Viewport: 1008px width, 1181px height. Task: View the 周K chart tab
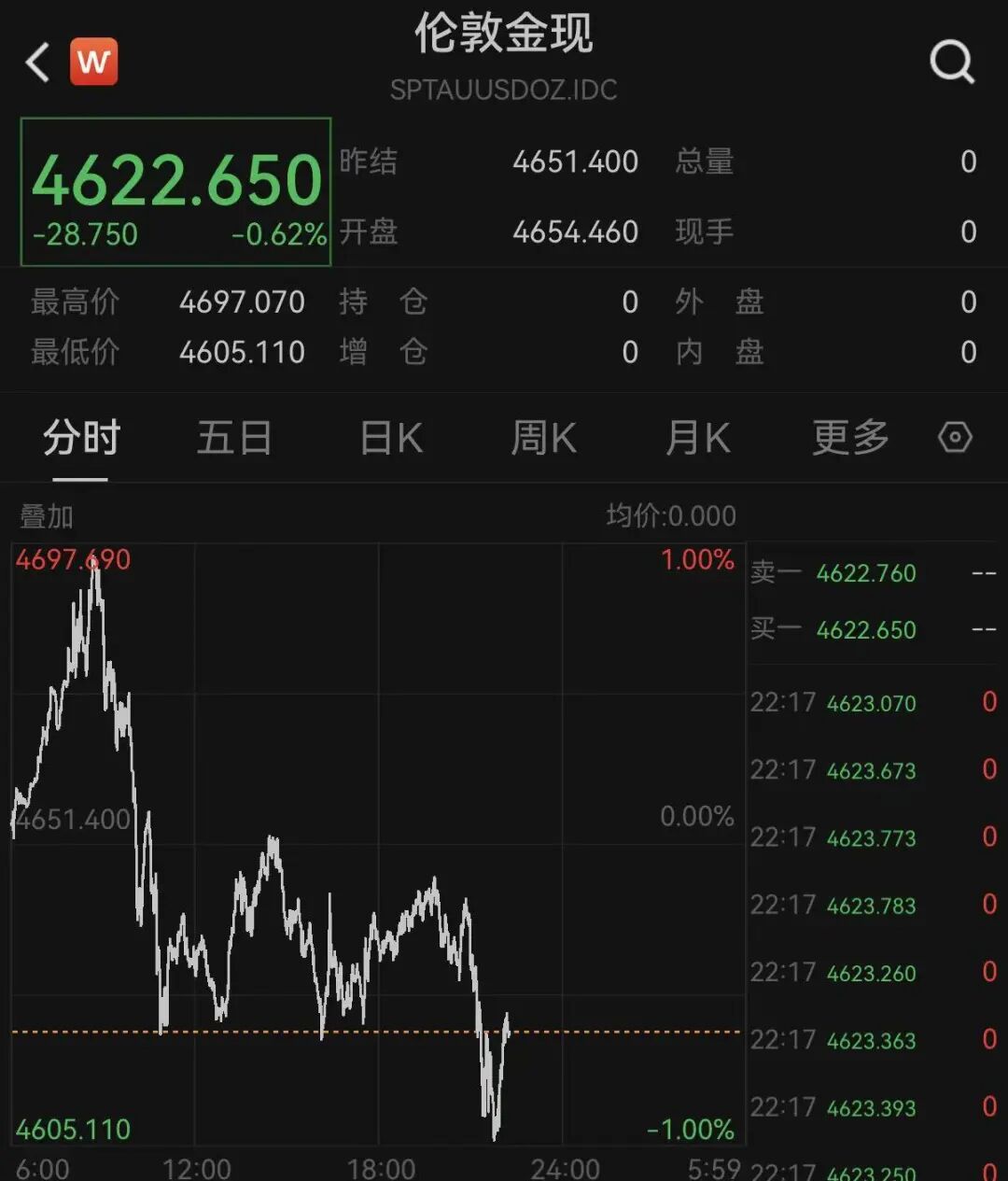click(x=543, y=438)
